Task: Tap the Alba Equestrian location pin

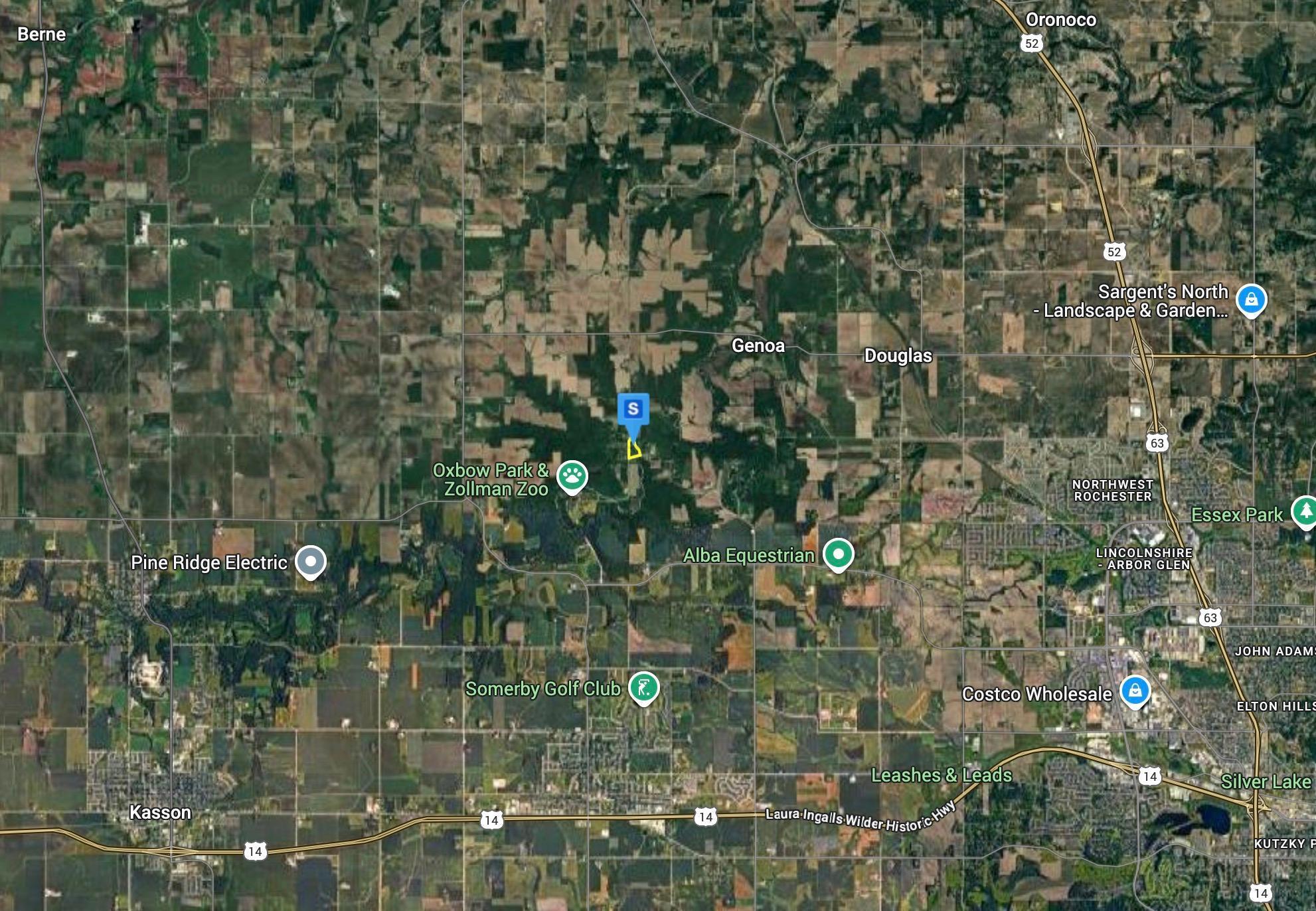Action: (x=838, y=554)
